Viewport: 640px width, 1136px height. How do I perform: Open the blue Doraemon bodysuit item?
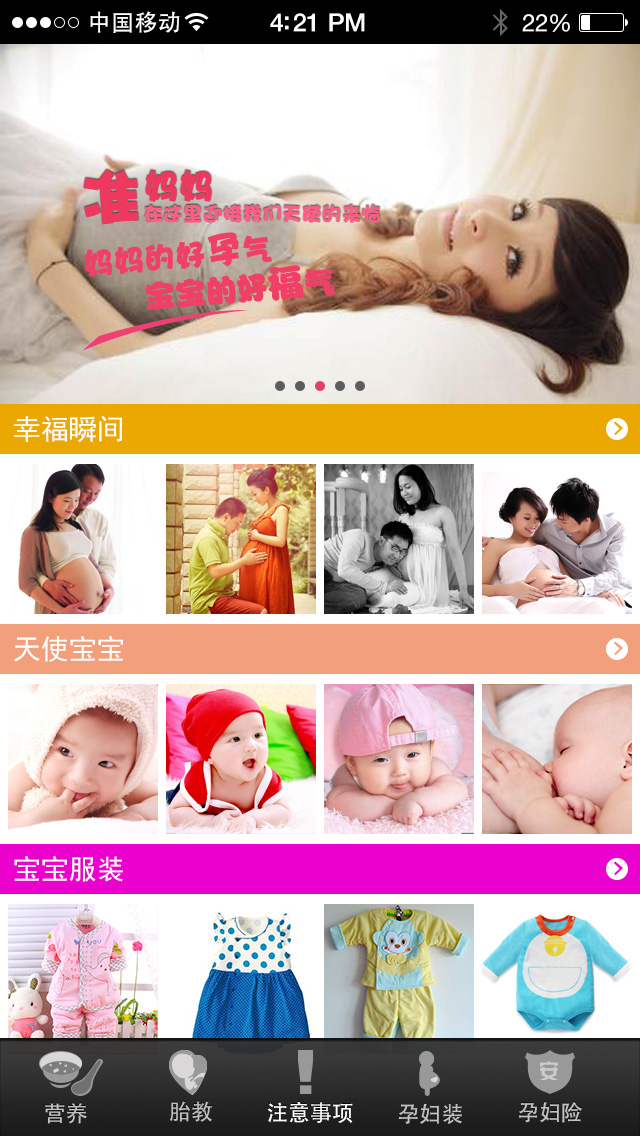tap(557, 972)
